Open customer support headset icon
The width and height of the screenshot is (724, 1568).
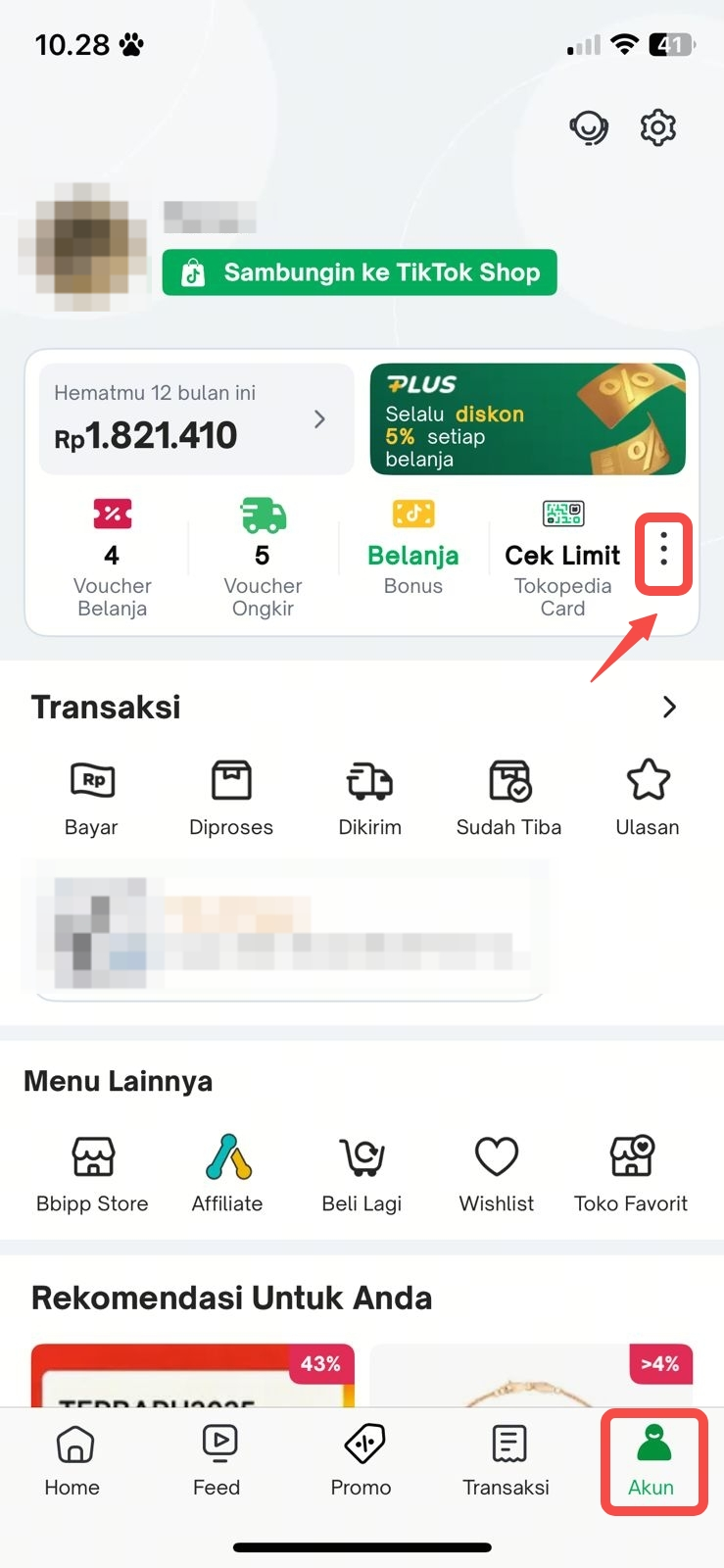click(589, 128)
